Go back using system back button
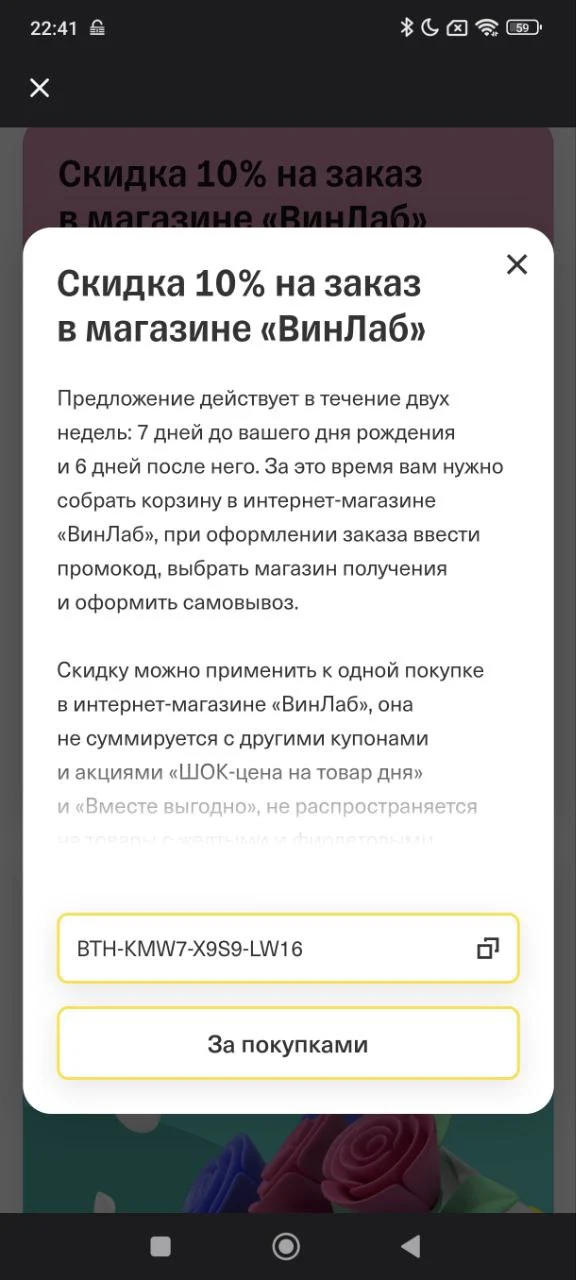Viewport: 576px width, 1280px height. click(x=410, y=1245)
